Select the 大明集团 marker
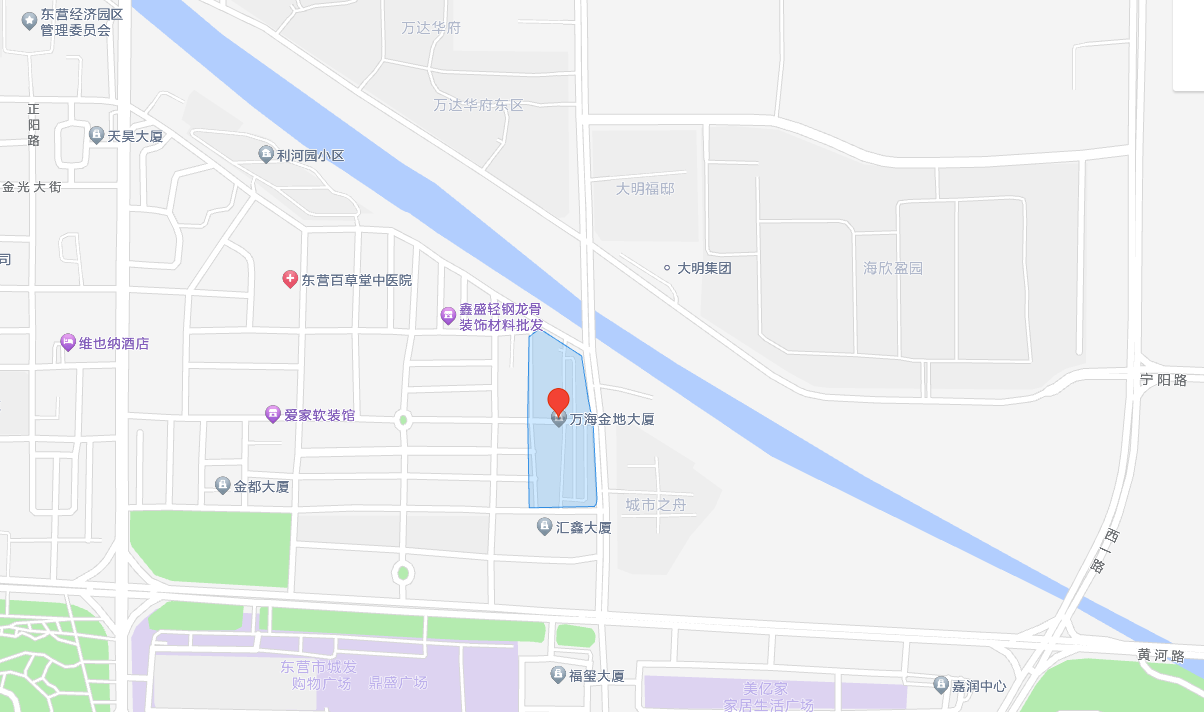The height and width of the screenshot is (712, 1204). tap(668, 268)
